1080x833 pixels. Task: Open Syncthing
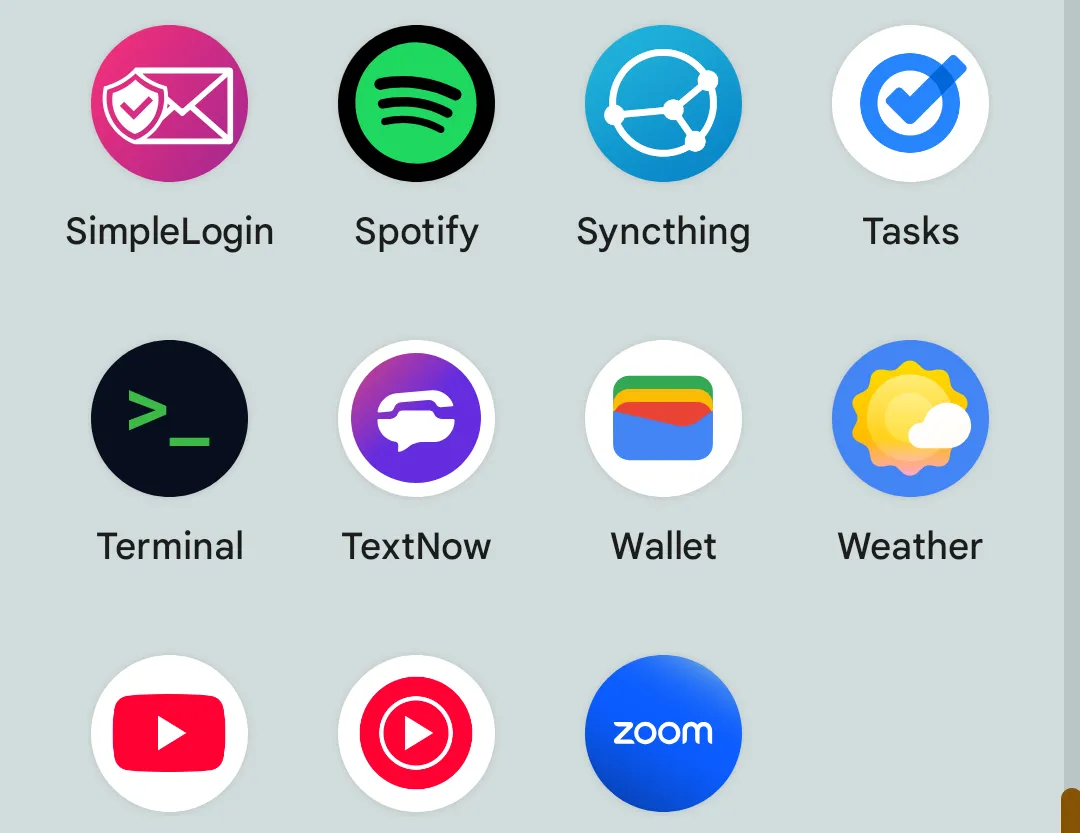(663, 104)
